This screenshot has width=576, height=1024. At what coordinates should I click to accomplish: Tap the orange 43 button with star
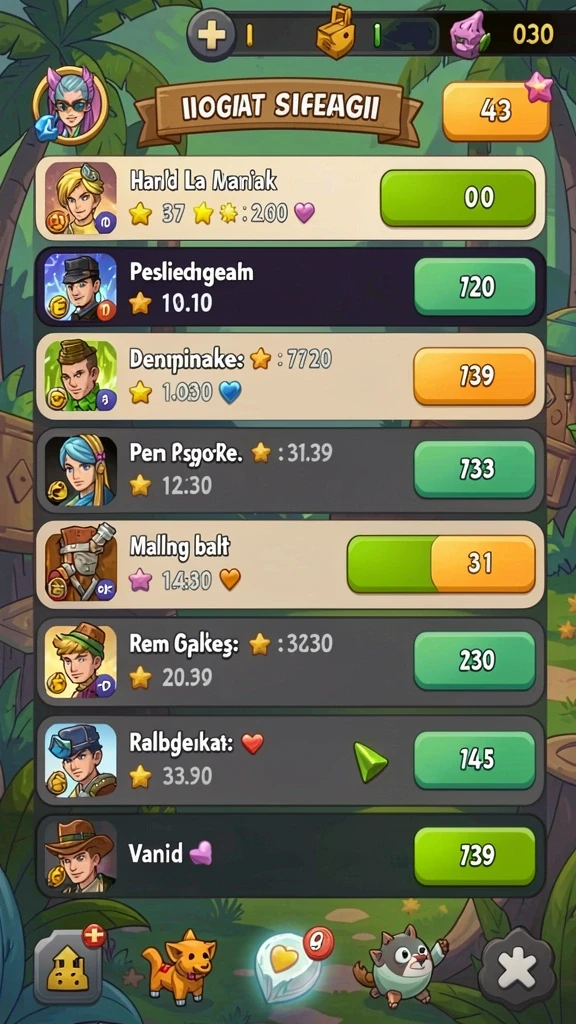pos(496,111)
